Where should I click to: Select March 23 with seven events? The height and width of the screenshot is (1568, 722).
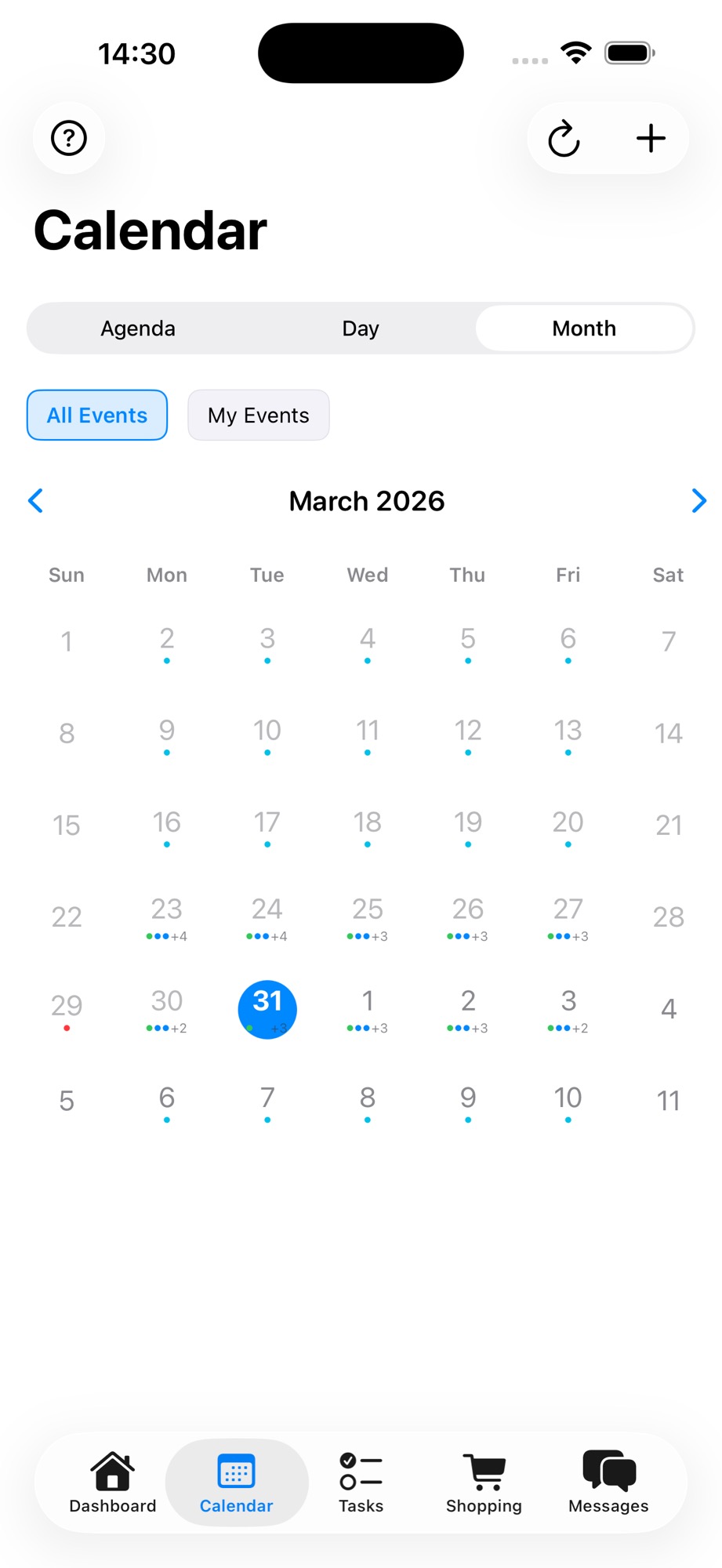pos(167,917)
